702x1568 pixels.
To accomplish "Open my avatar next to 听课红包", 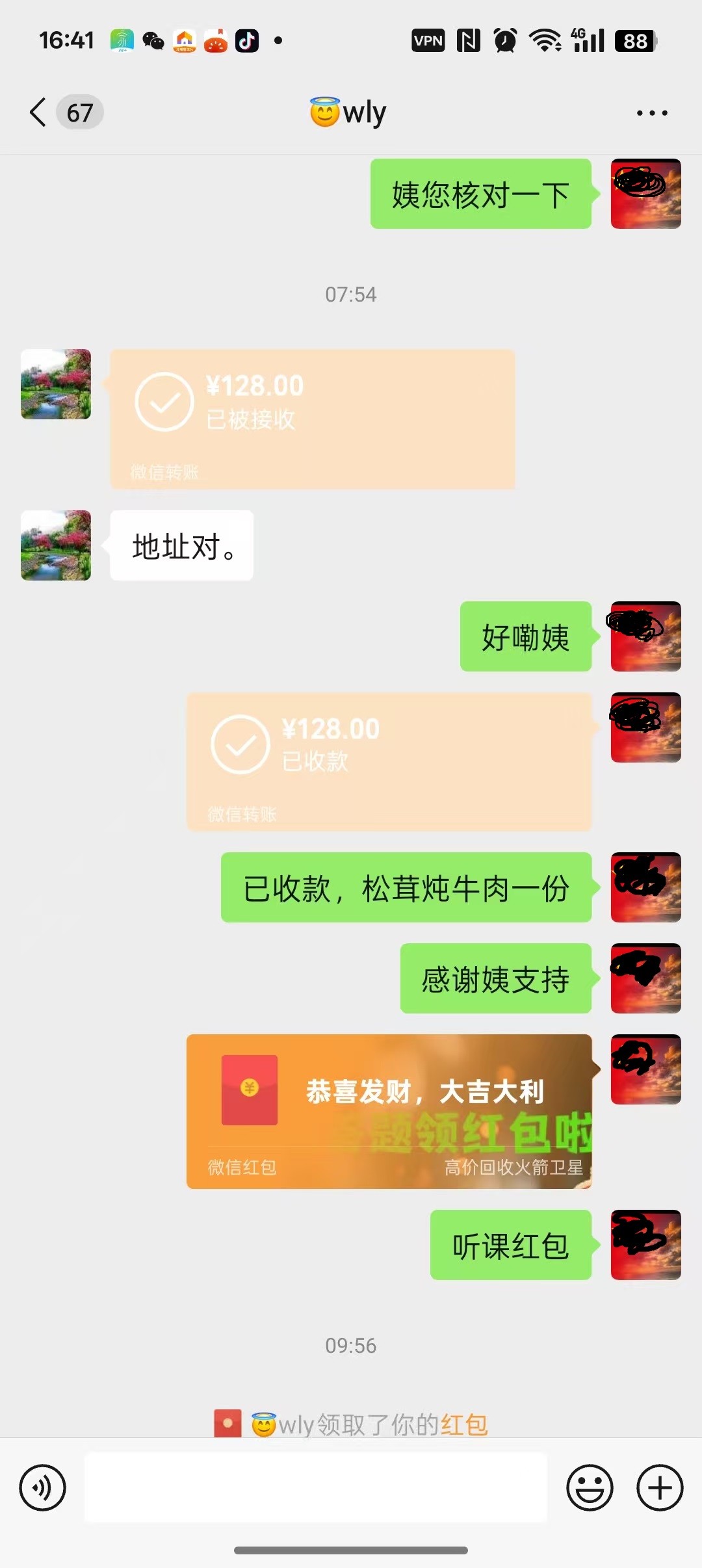I will (645, 1244).
